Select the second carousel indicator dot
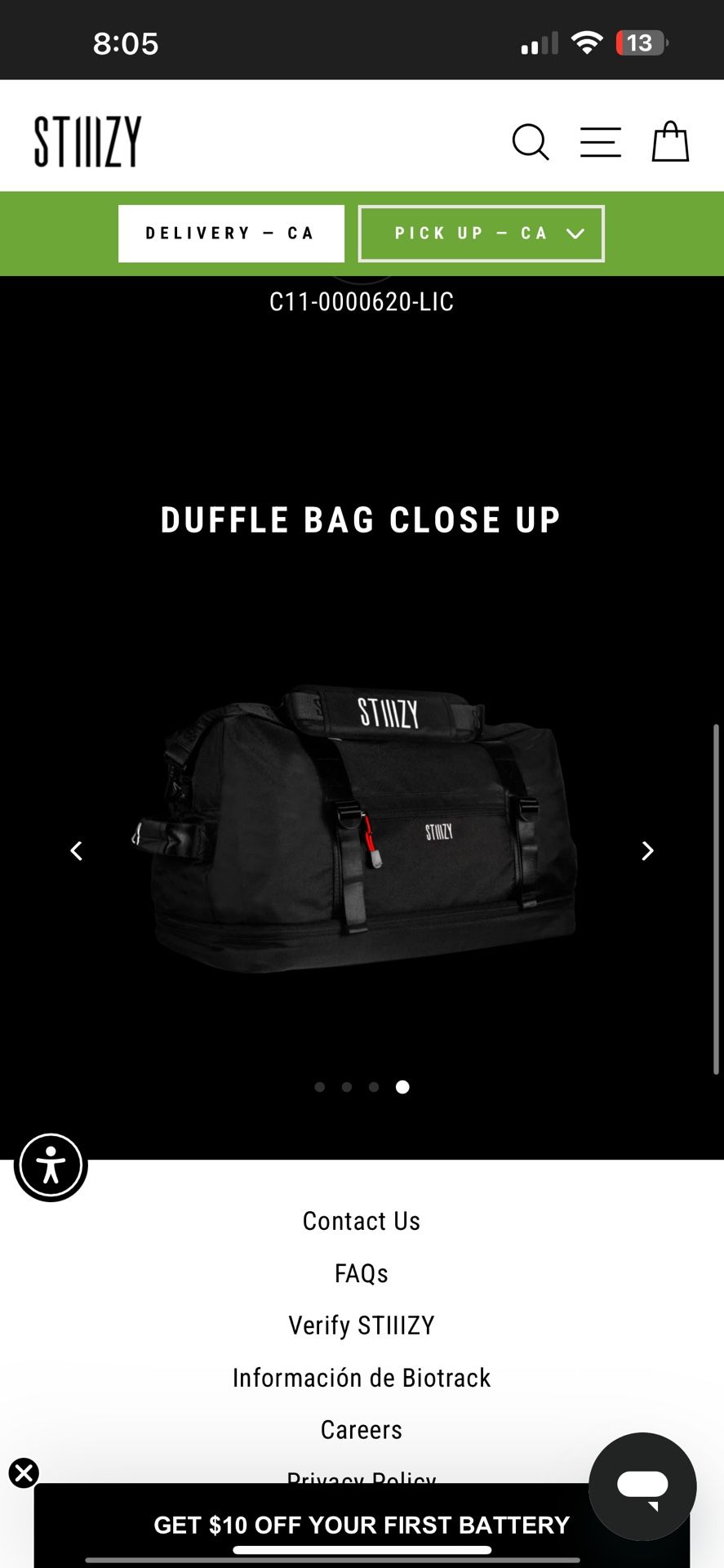This screenshot has width=724, height=1568. point(347,1087)
